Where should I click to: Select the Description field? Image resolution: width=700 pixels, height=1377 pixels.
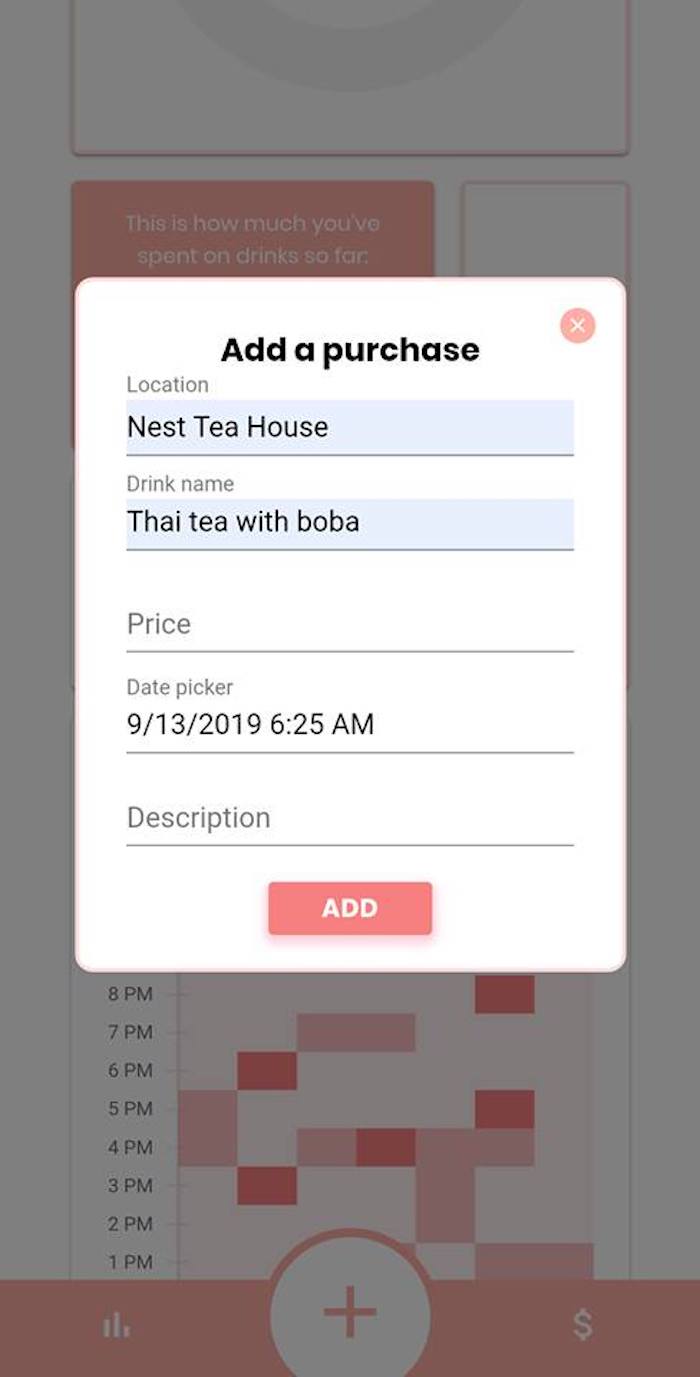349,818
